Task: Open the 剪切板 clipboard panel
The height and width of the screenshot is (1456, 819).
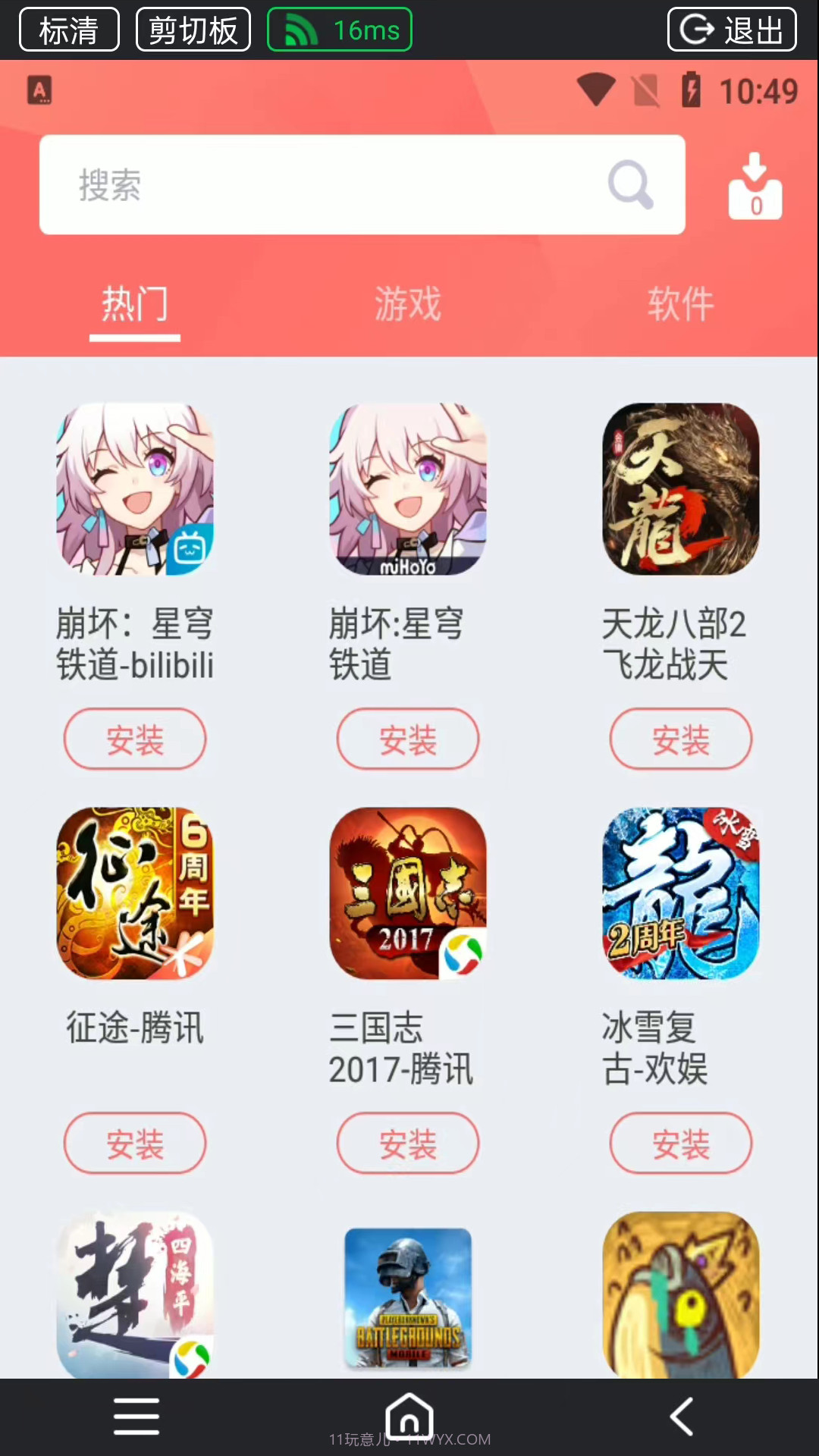Action: point(193,30)
